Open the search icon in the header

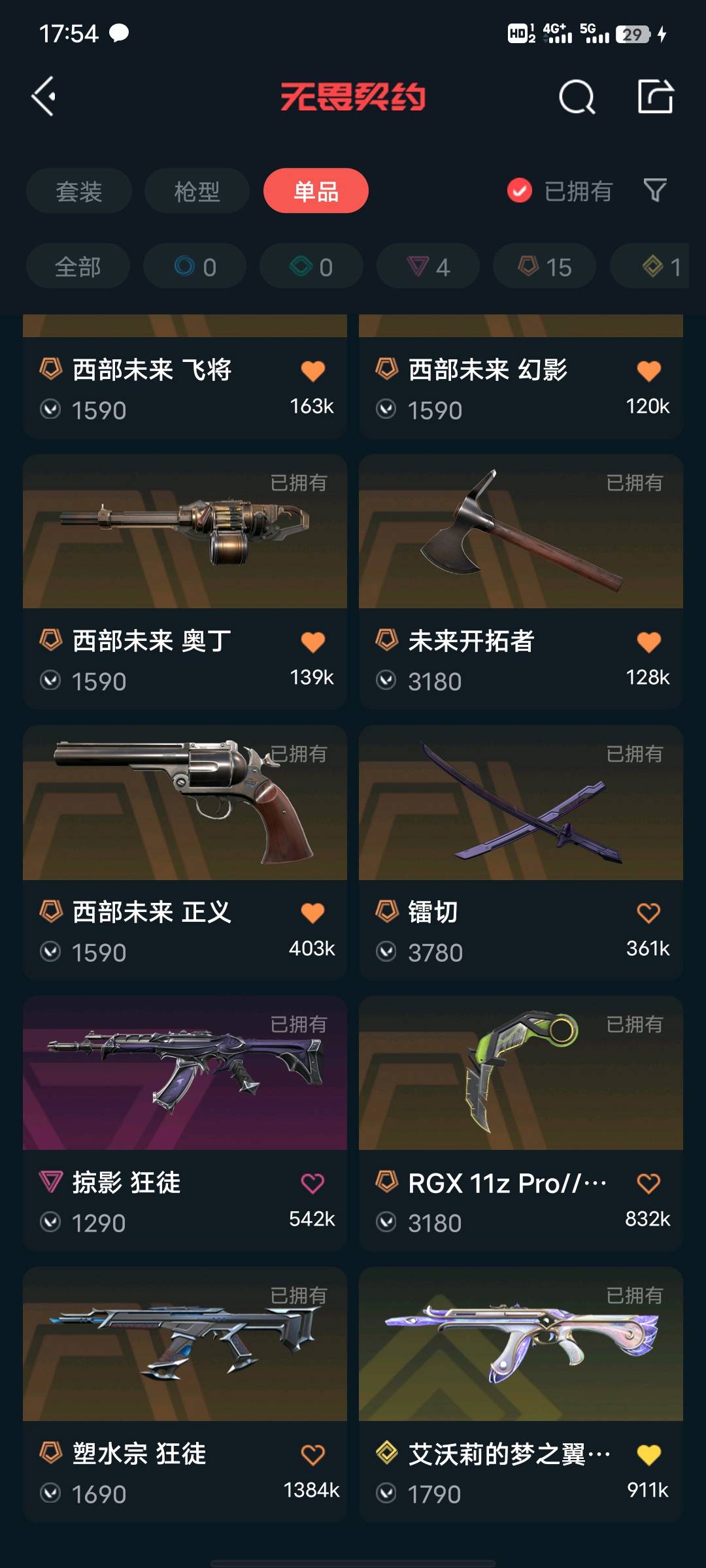point(577,97)
